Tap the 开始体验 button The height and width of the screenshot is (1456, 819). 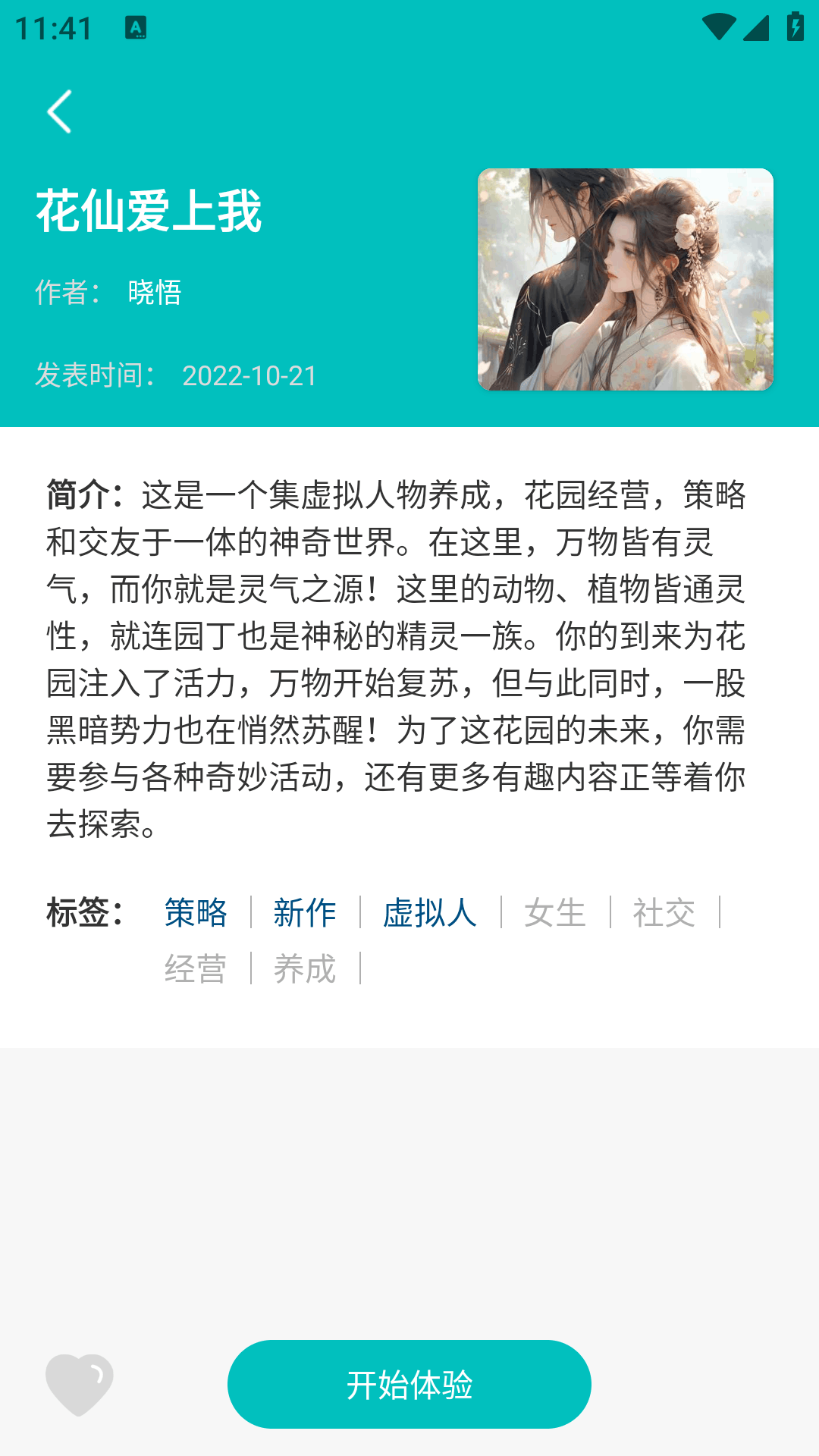[x=409, y=1385]
